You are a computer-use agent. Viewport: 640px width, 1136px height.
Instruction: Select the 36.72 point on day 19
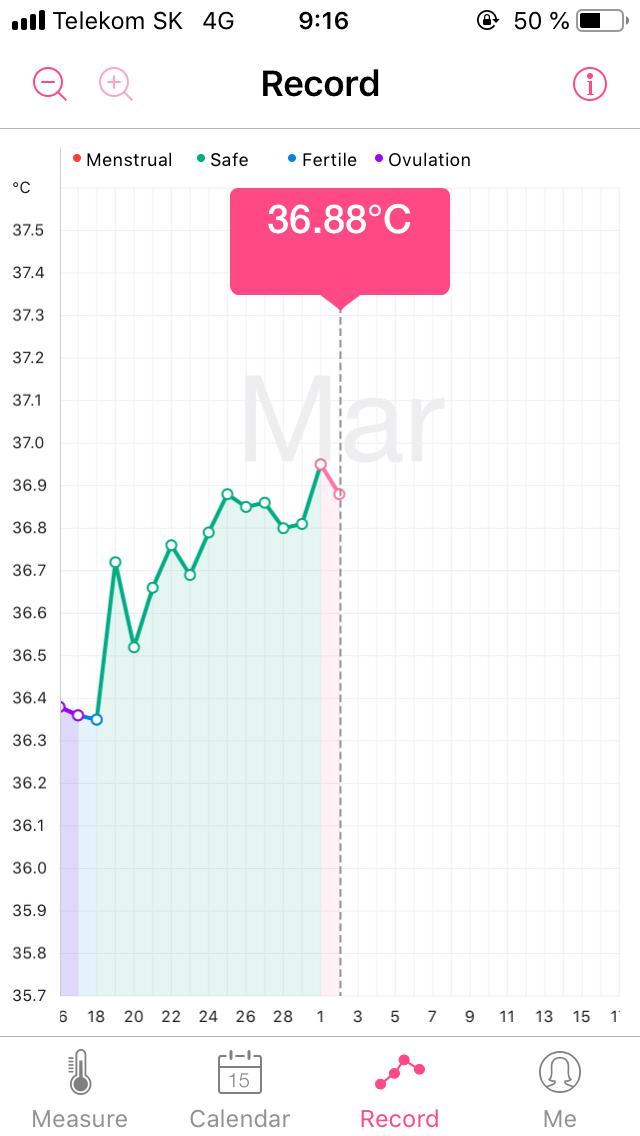pos(115,562)
